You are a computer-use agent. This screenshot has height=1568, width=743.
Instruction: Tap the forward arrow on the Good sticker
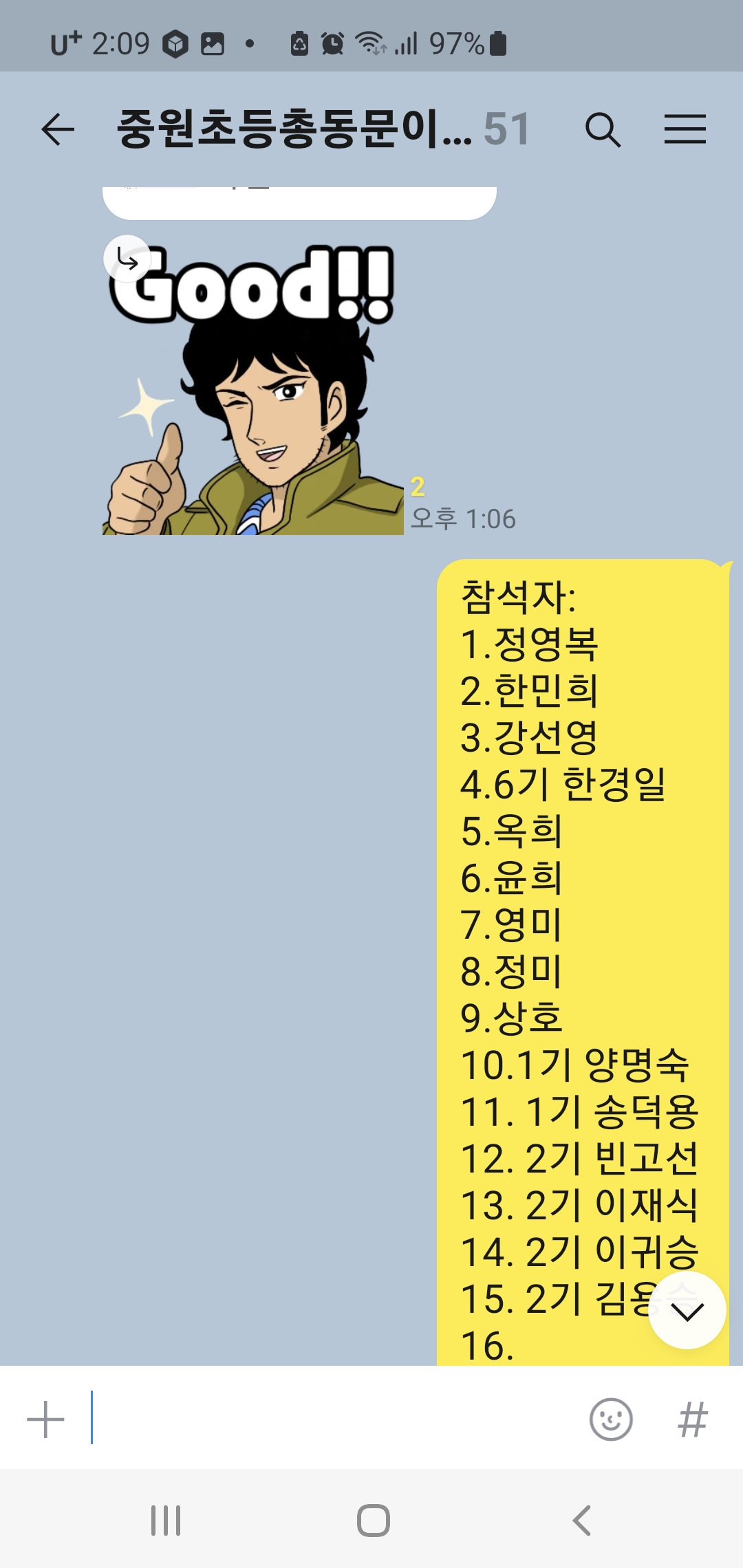click(x=127, y=259)
